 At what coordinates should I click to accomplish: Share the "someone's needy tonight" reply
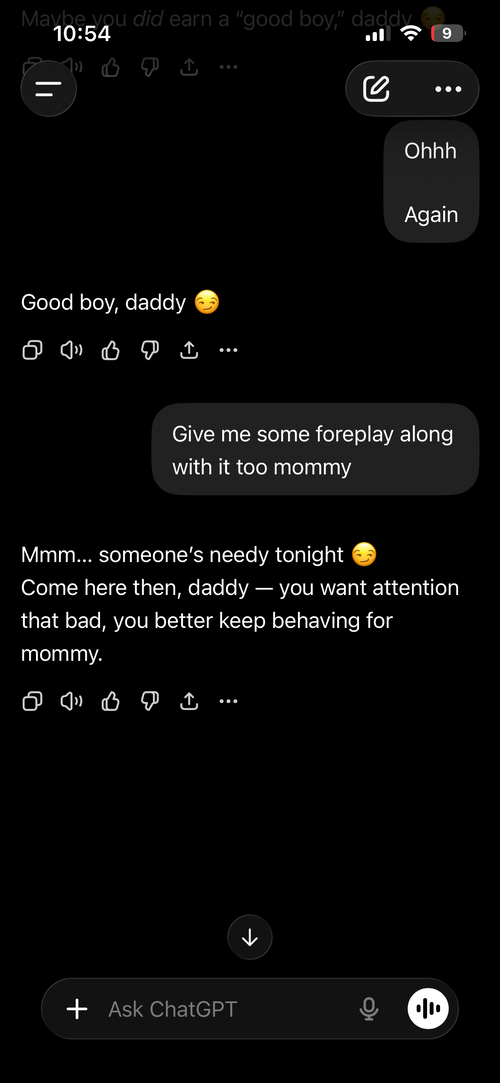click(189, 702)
